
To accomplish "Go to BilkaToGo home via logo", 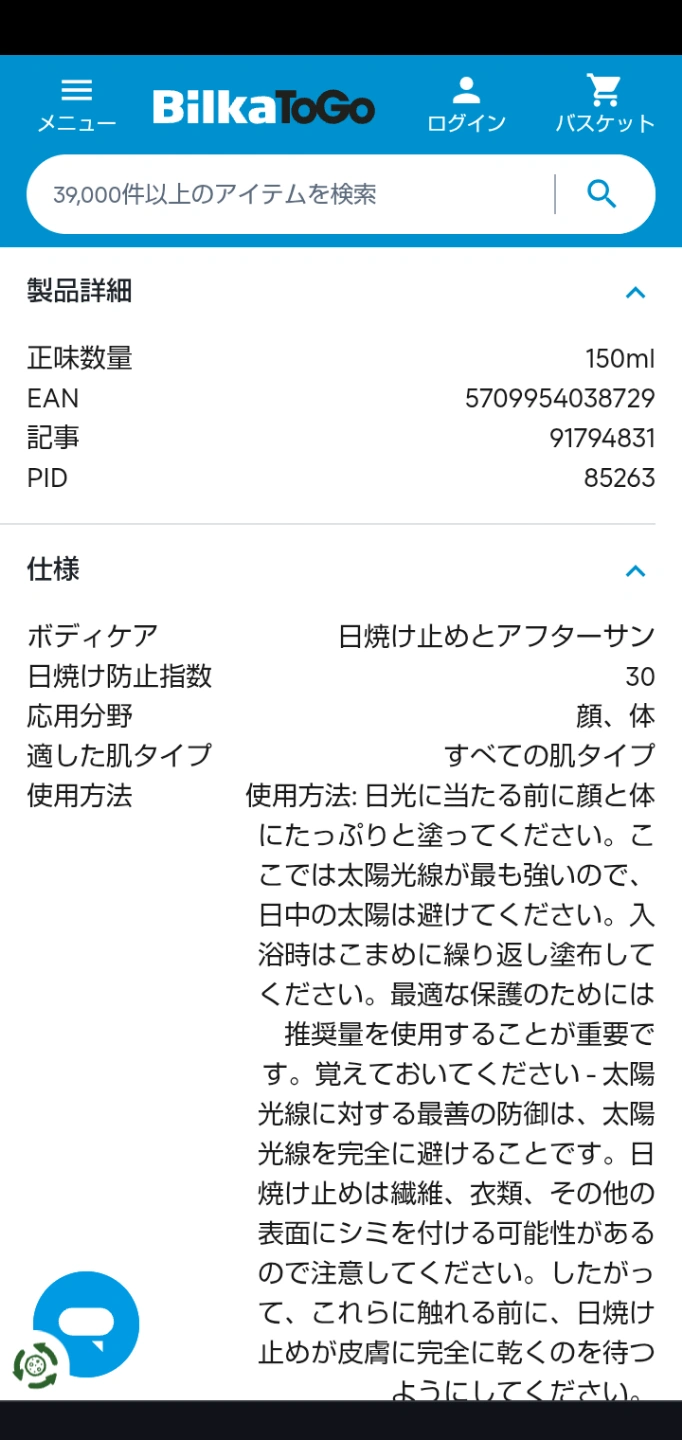I will 264,107.
